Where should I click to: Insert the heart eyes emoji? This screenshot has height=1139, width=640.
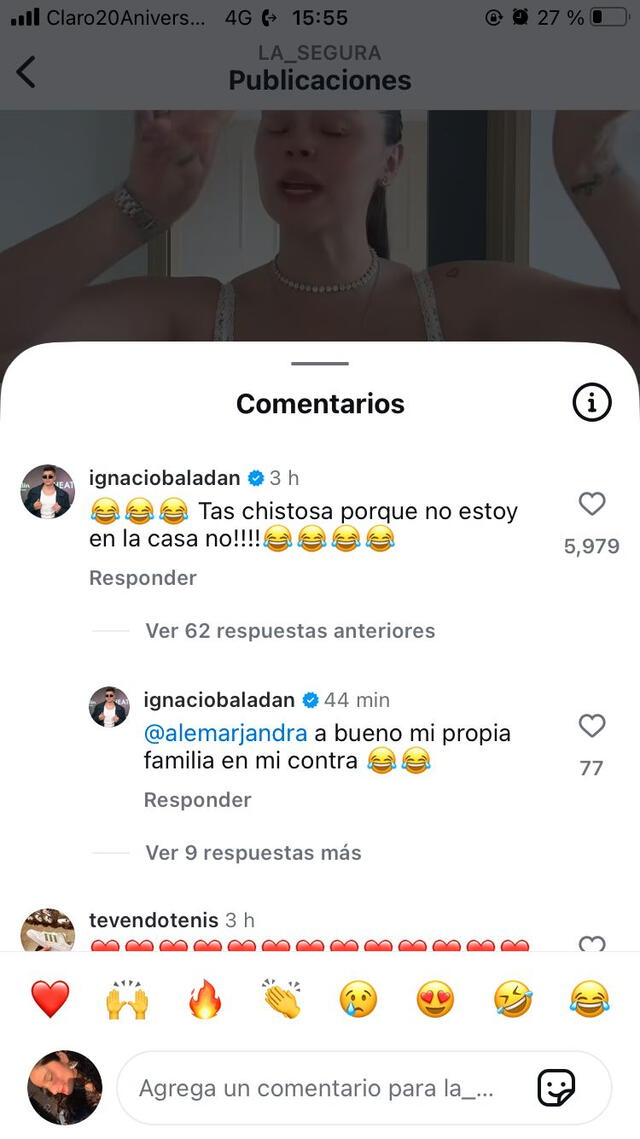tap(435, 999)
